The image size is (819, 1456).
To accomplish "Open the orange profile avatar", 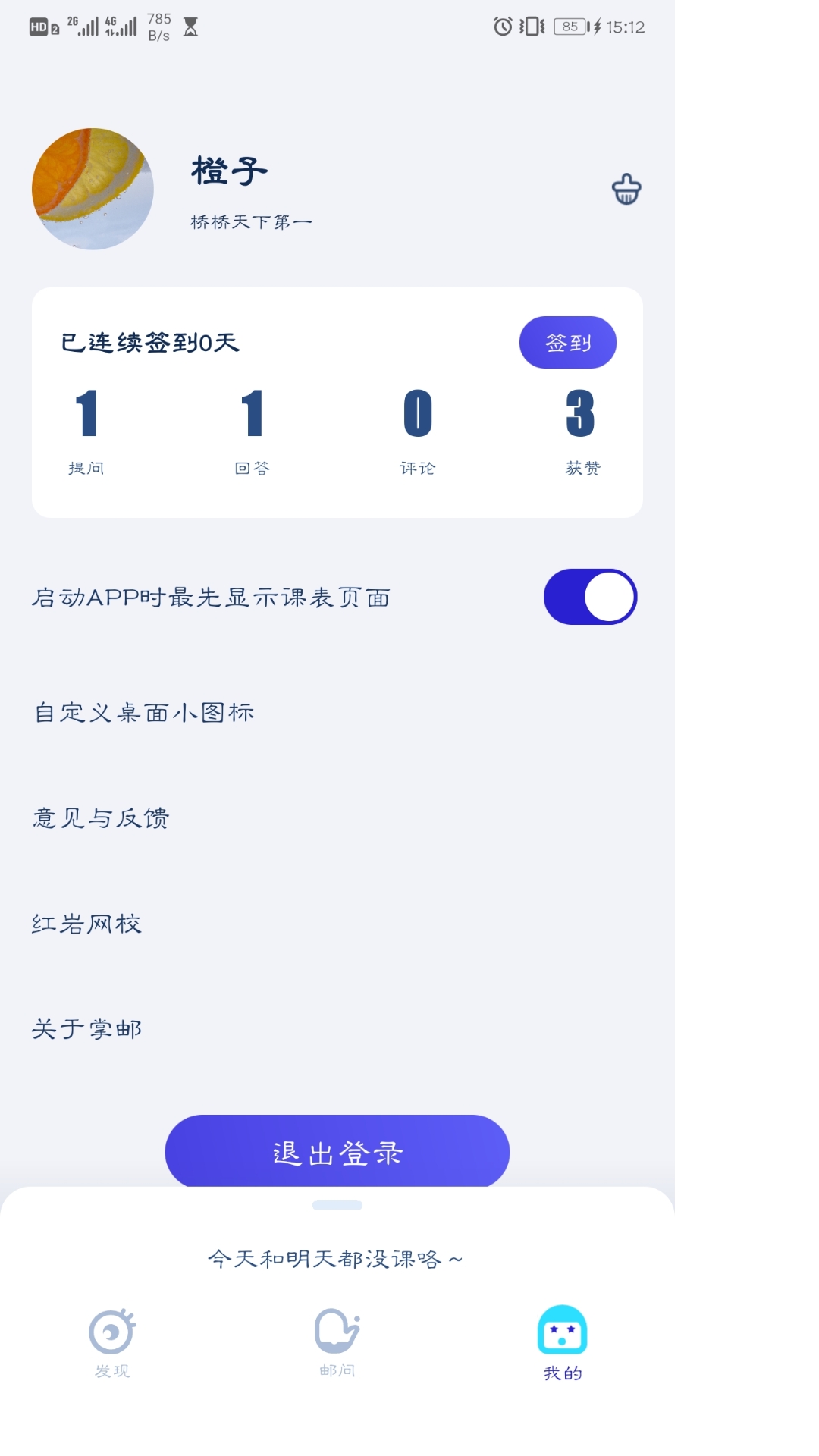I will (x=93, y=189).
